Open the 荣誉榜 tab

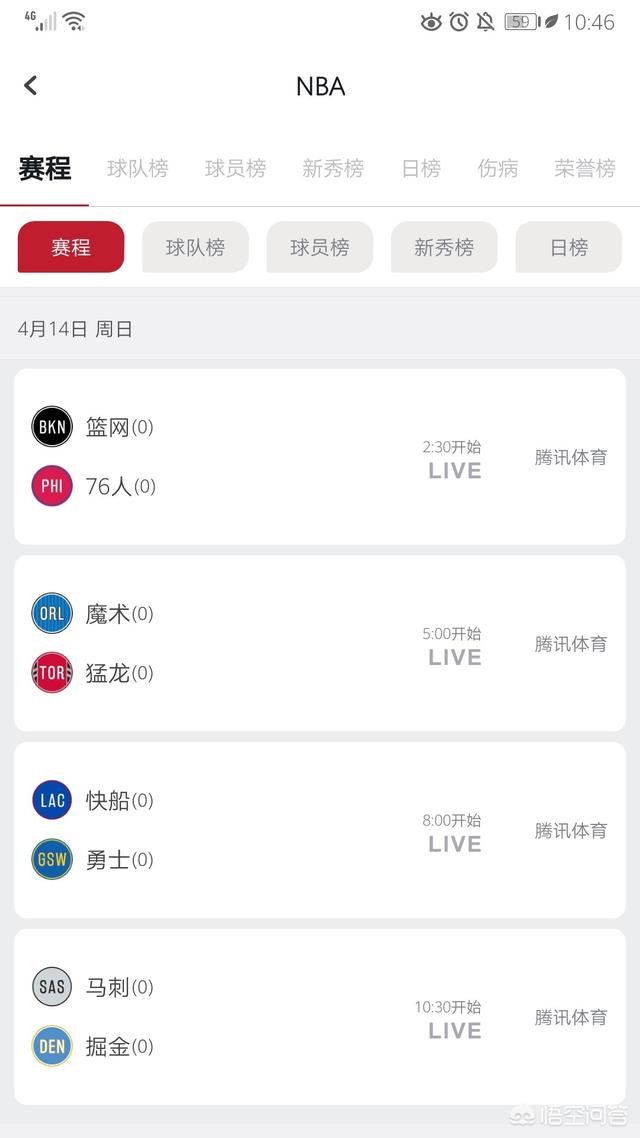(x=585, y=168)
